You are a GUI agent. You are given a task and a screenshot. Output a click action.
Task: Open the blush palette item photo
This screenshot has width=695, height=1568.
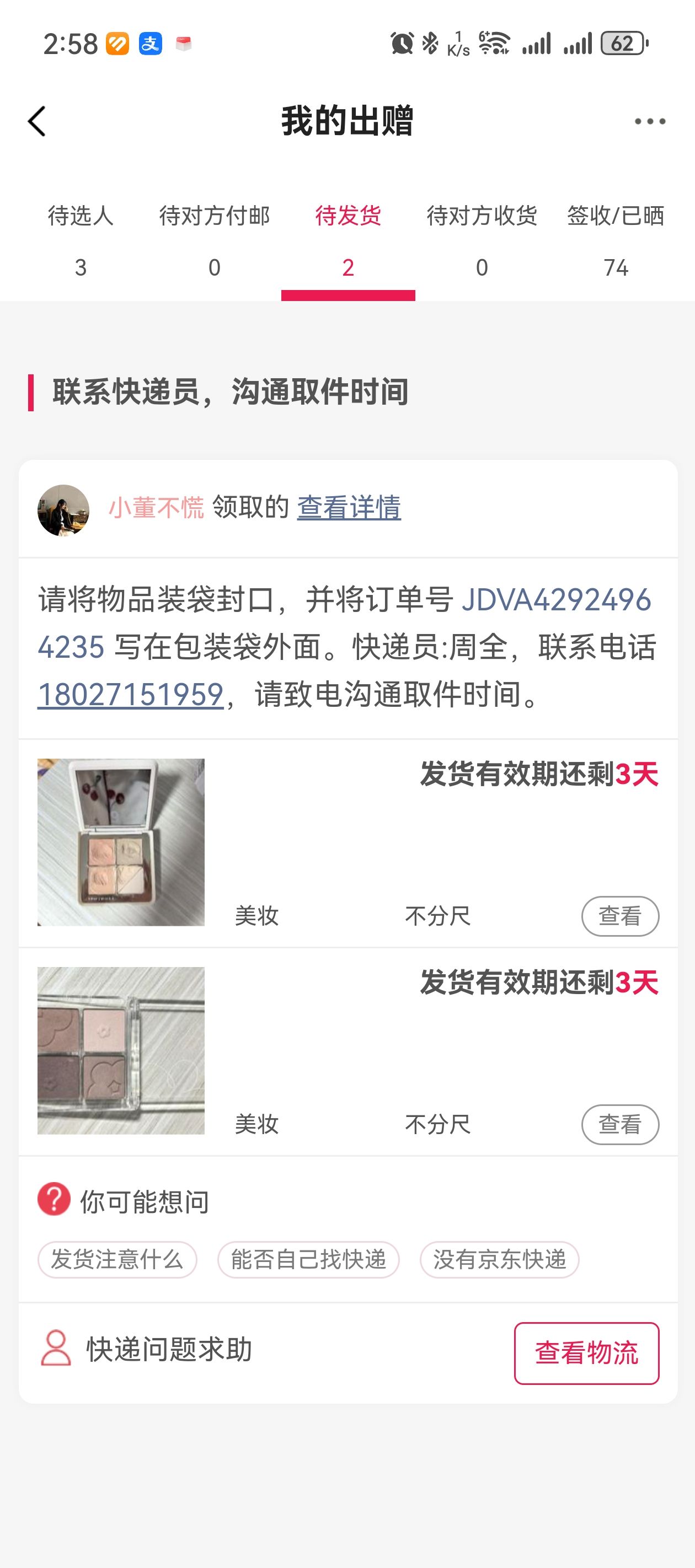[121, 842]
